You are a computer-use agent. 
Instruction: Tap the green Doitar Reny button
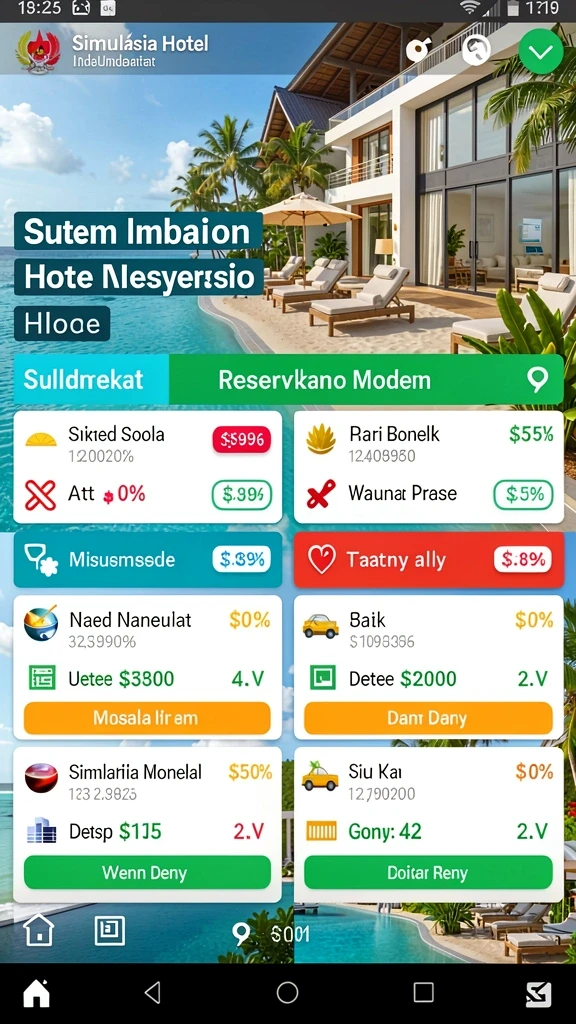[x=428, y=872]
